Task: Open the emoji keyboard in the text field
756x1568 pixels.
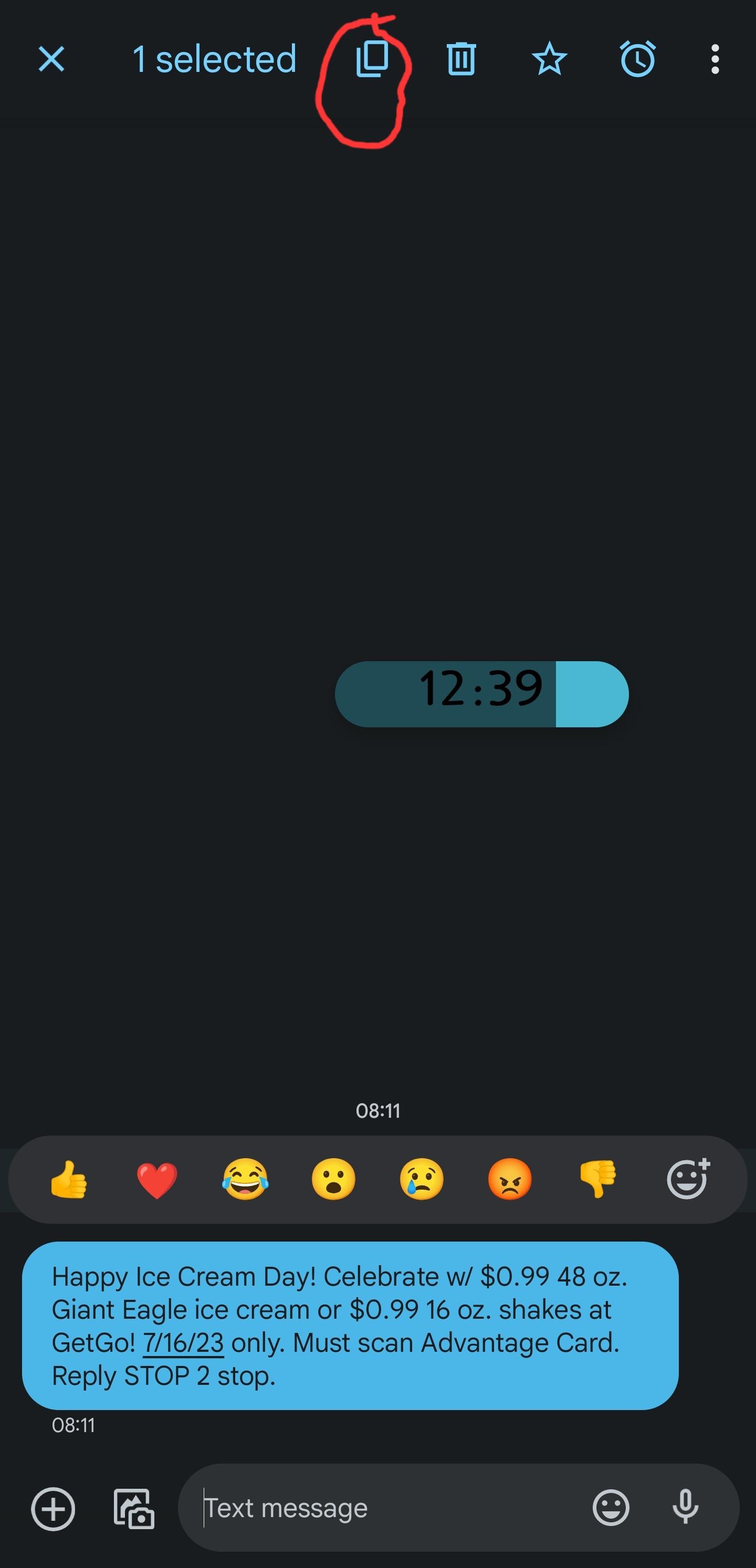Action: click(x=611, y=1509)
